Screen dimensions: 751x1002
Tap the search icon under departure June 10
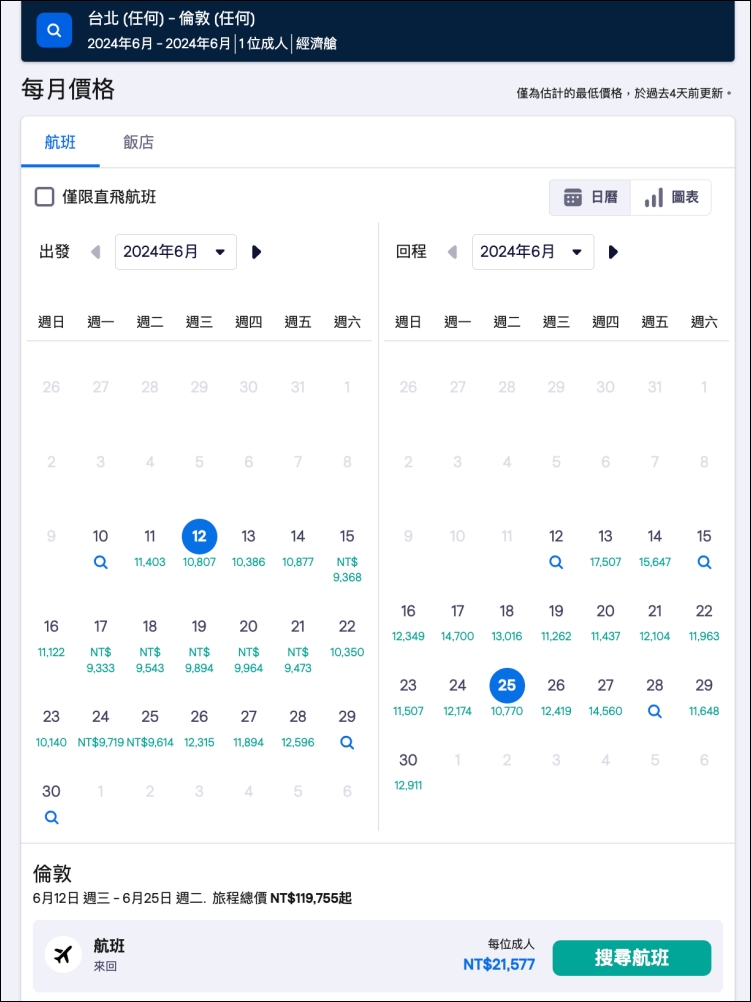100,563
